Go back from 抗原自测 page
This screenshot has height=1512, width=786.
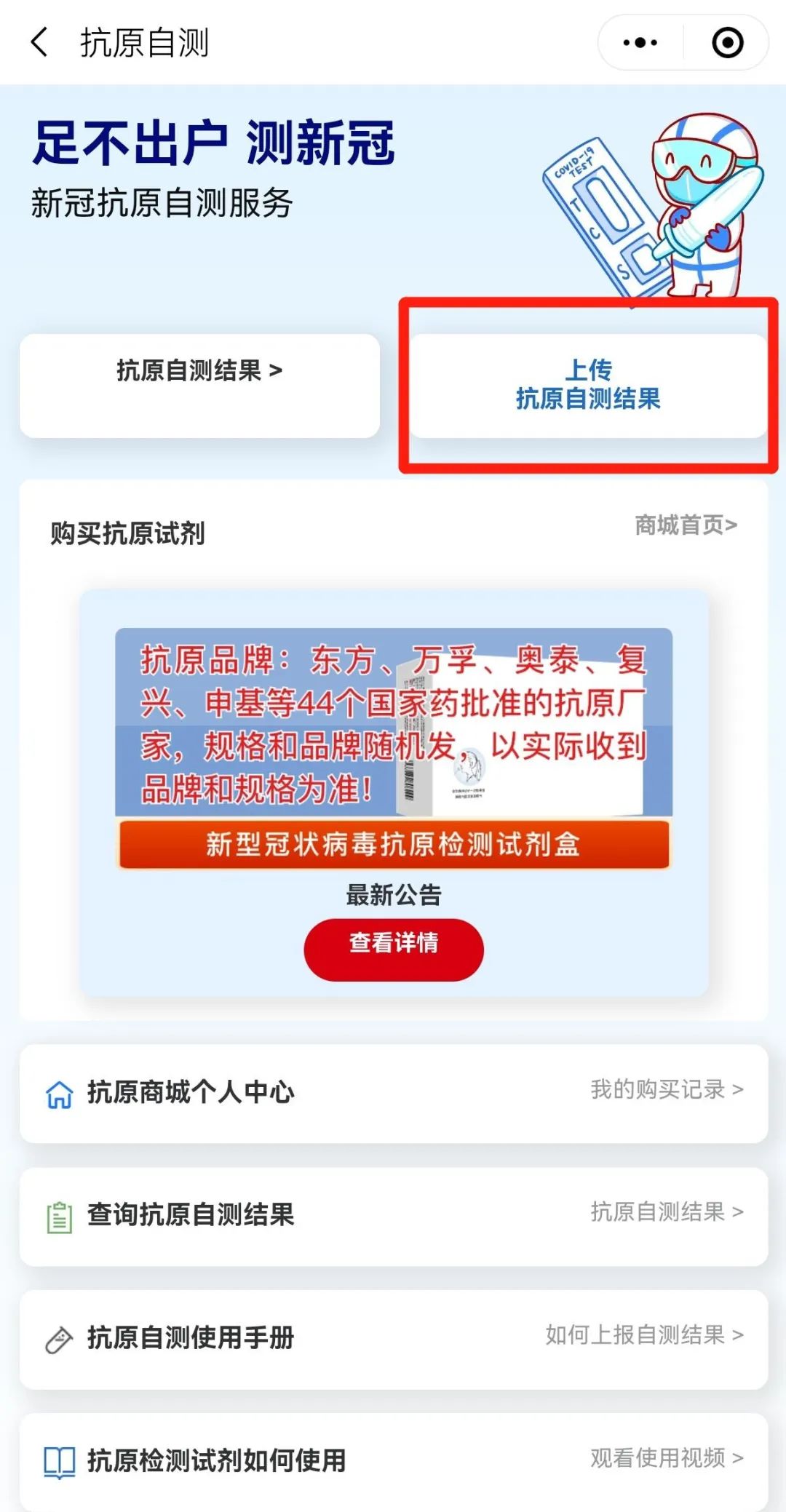point(40,42)
